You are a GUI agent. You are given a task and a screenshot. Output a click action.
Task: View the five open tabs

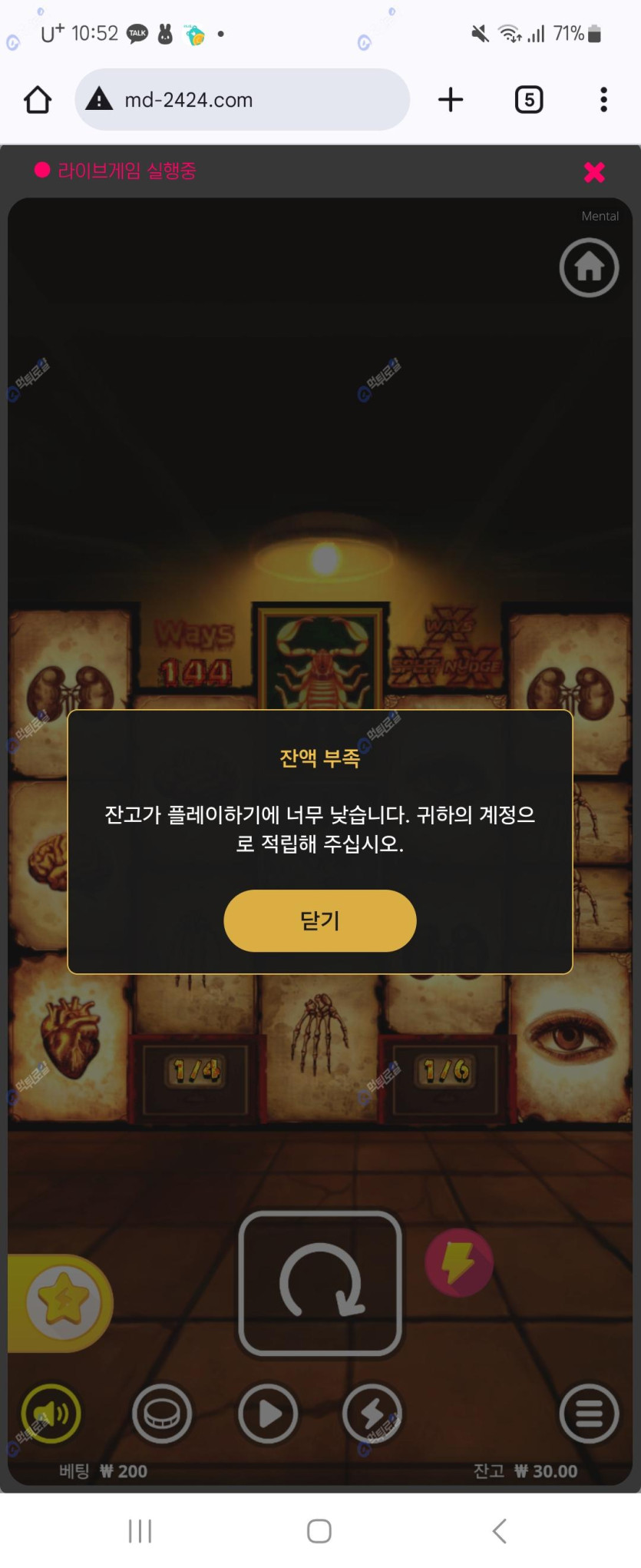click(529, 100)
